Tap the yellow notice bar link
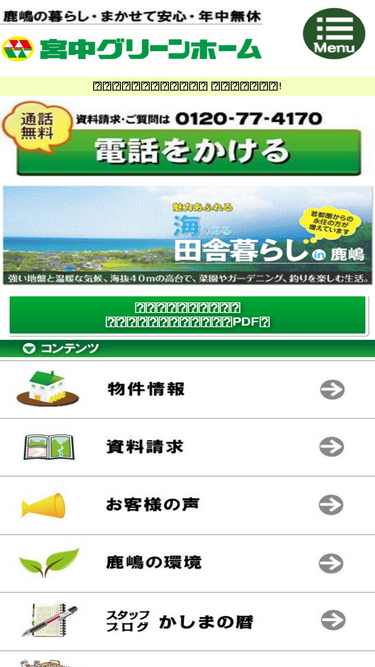 tap(188, 86)
